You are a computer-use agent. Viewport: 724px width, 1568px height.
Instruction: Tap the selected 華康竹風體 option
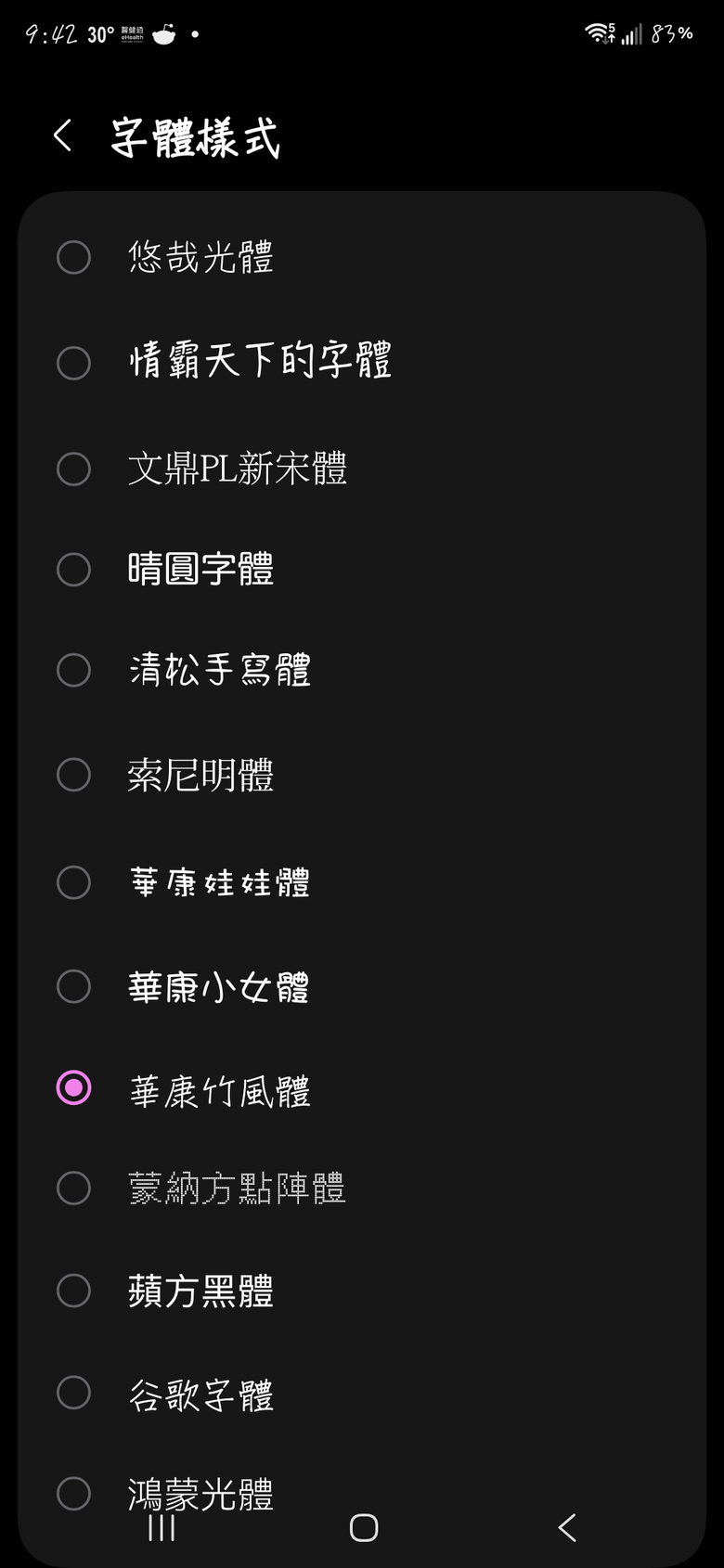(x=362, y=1087)
